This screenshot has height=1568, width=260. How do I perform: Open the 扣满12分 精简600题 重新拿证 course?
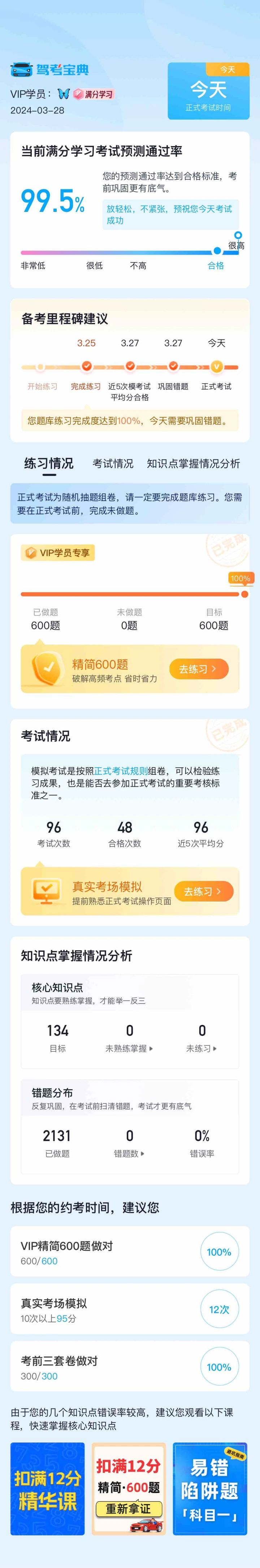(x=129, y=1489)
